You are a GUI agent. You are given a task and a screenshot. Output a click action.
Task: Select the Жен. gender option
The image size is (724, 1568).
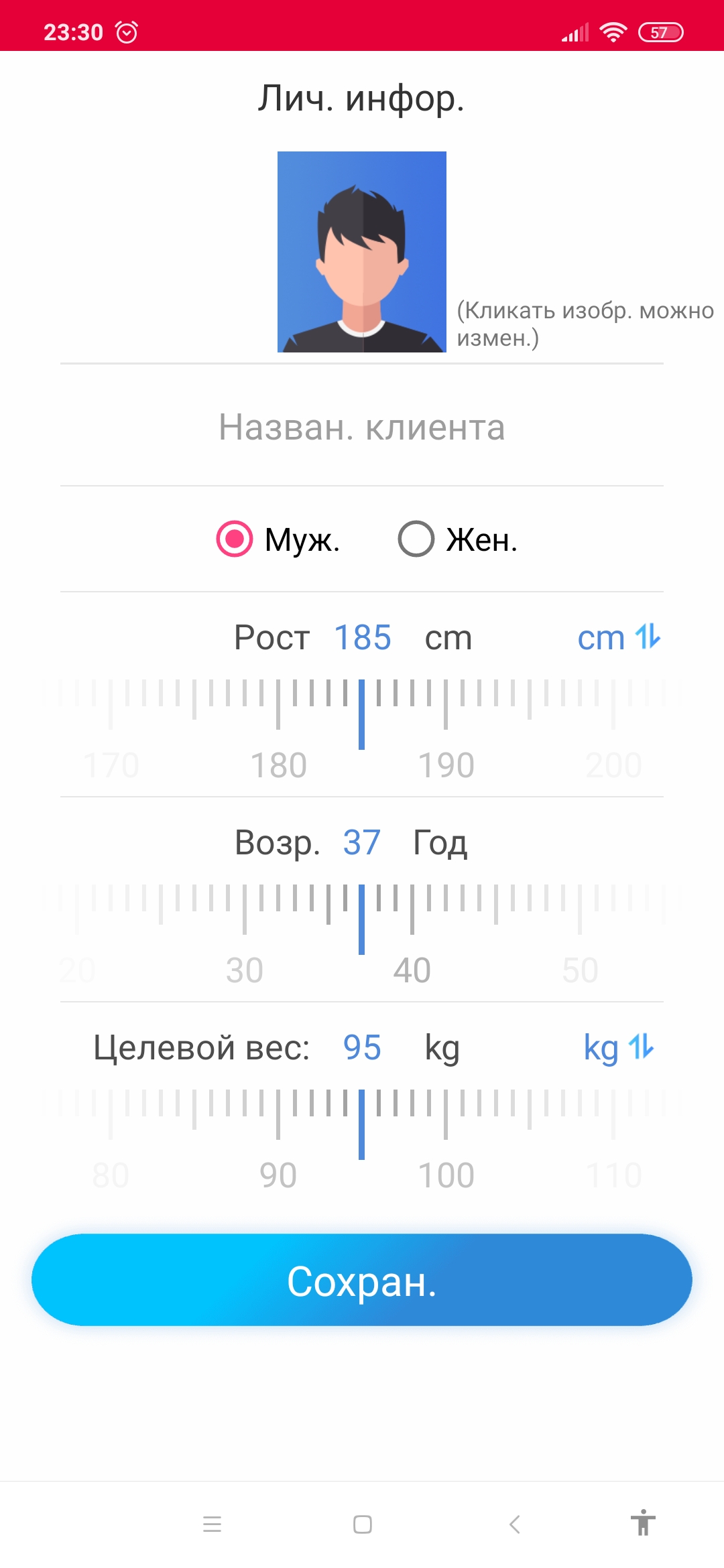click(416, 539)
